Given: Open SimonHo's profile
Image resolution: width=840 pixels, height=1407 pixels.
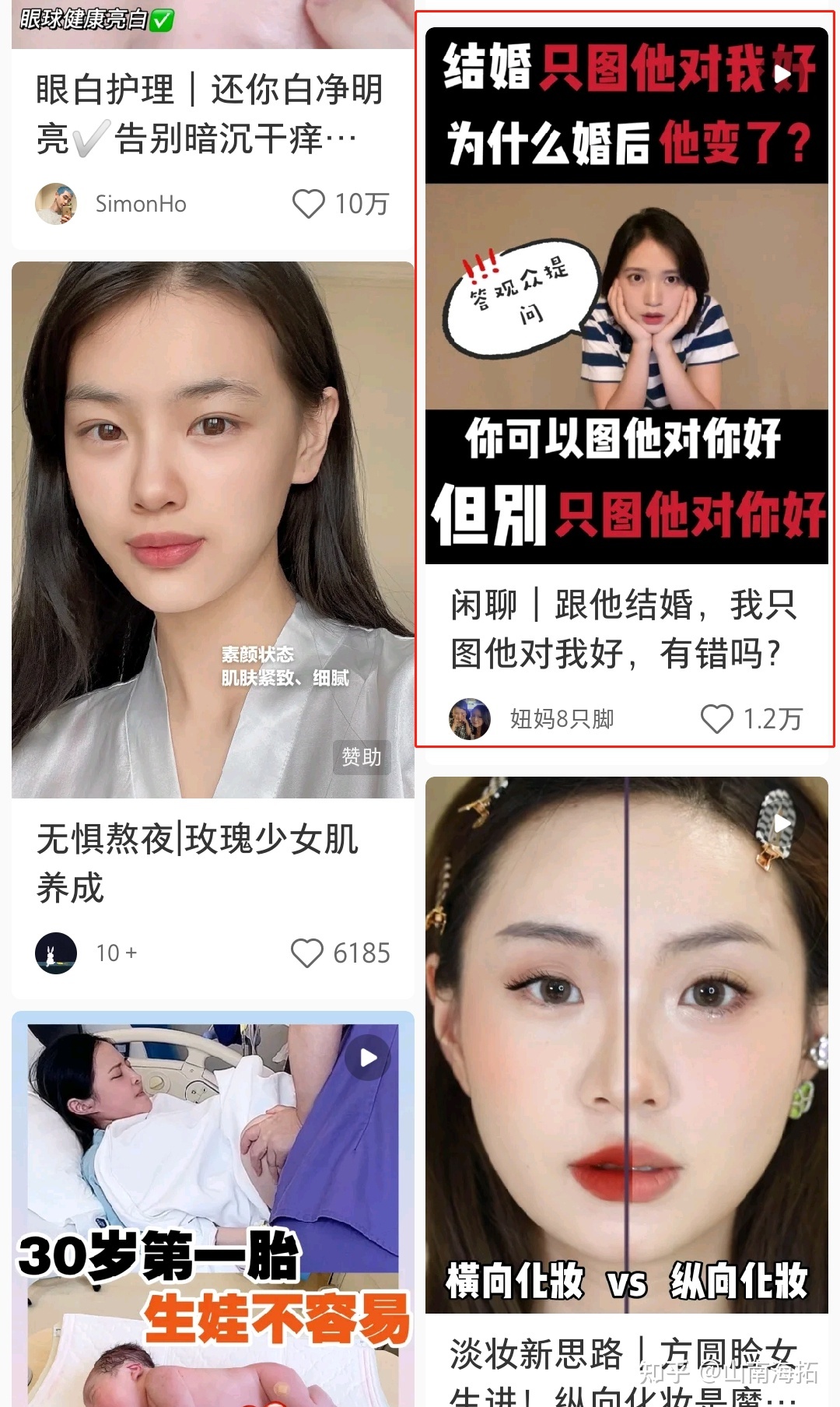Looking at the screenshot, I should click(x=56, y=204).
